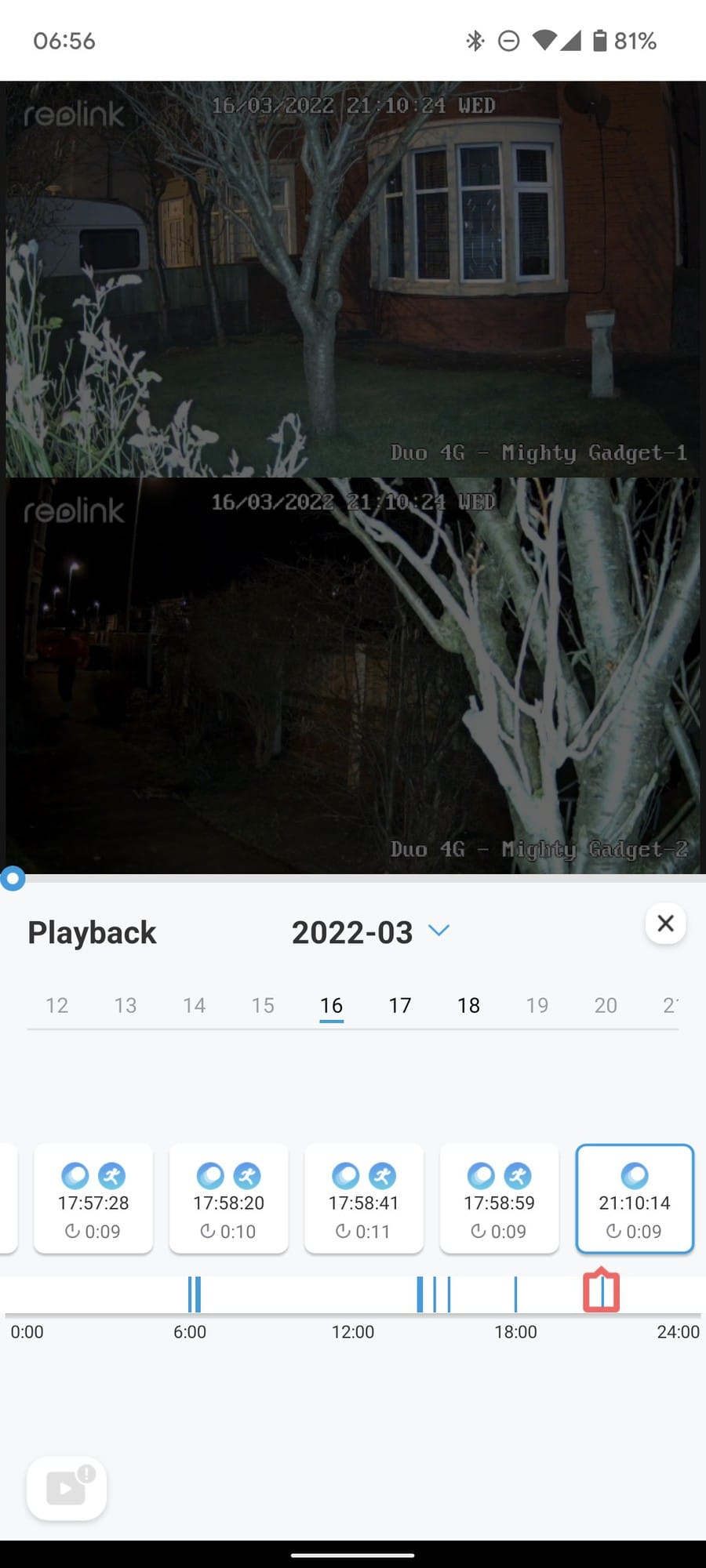
Task: Open the 17:58:41 recording clip
Action: [x=364, y=1198]
